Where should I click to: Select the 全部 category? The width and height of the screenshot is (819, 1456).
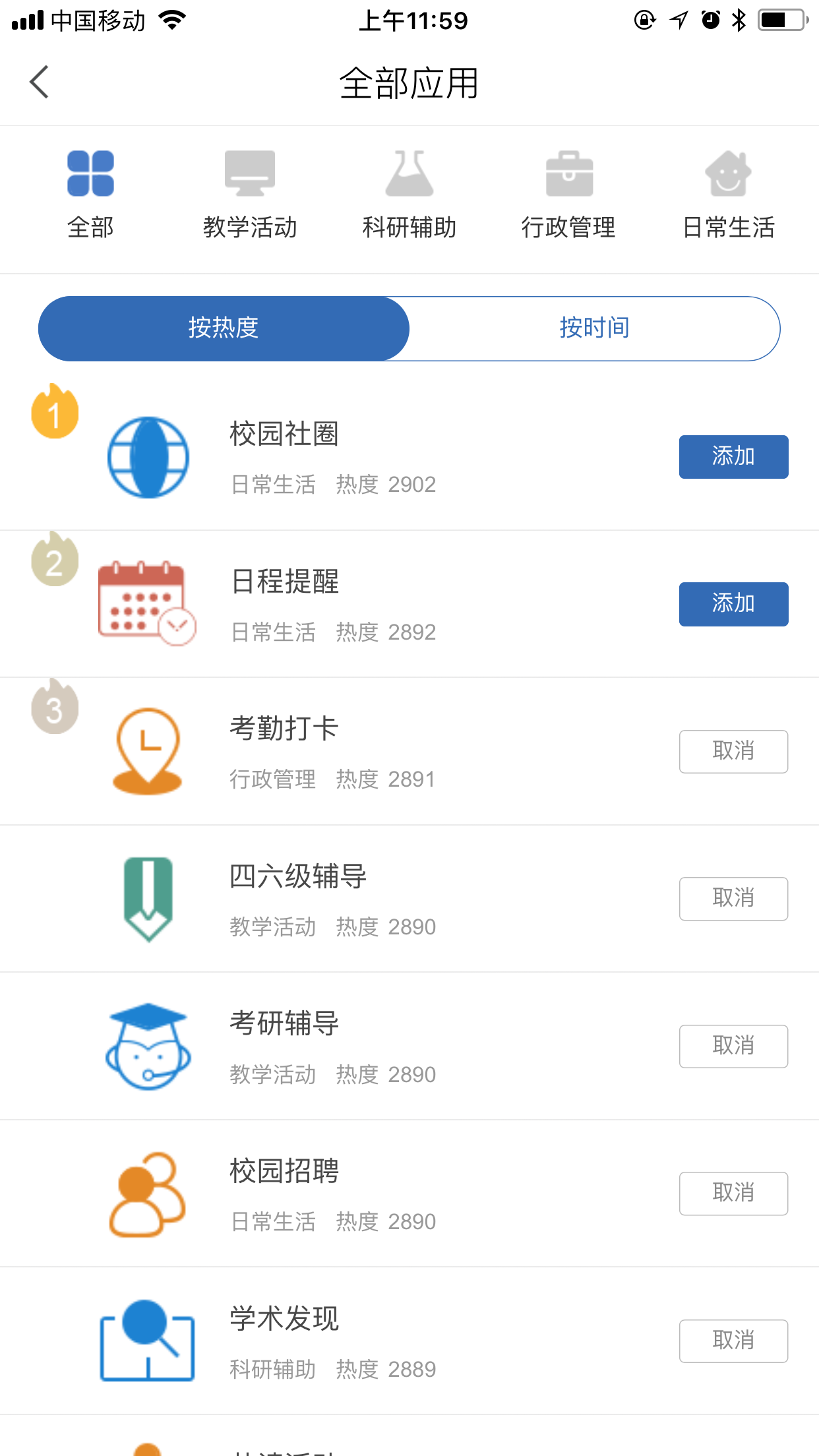90,196
